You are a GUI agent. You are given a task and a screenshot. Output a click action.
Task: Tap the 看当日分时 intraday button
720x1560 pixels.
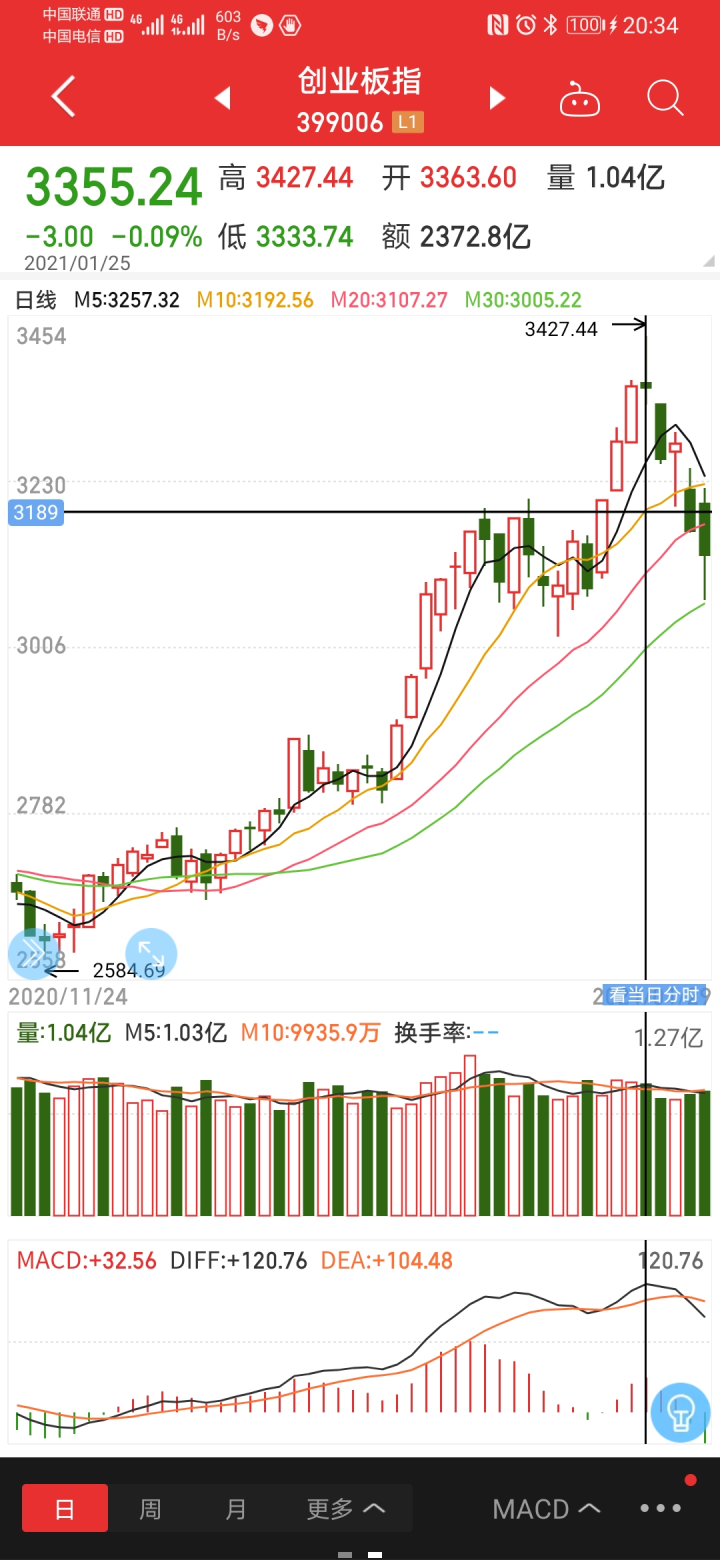[x=653, y=996]
